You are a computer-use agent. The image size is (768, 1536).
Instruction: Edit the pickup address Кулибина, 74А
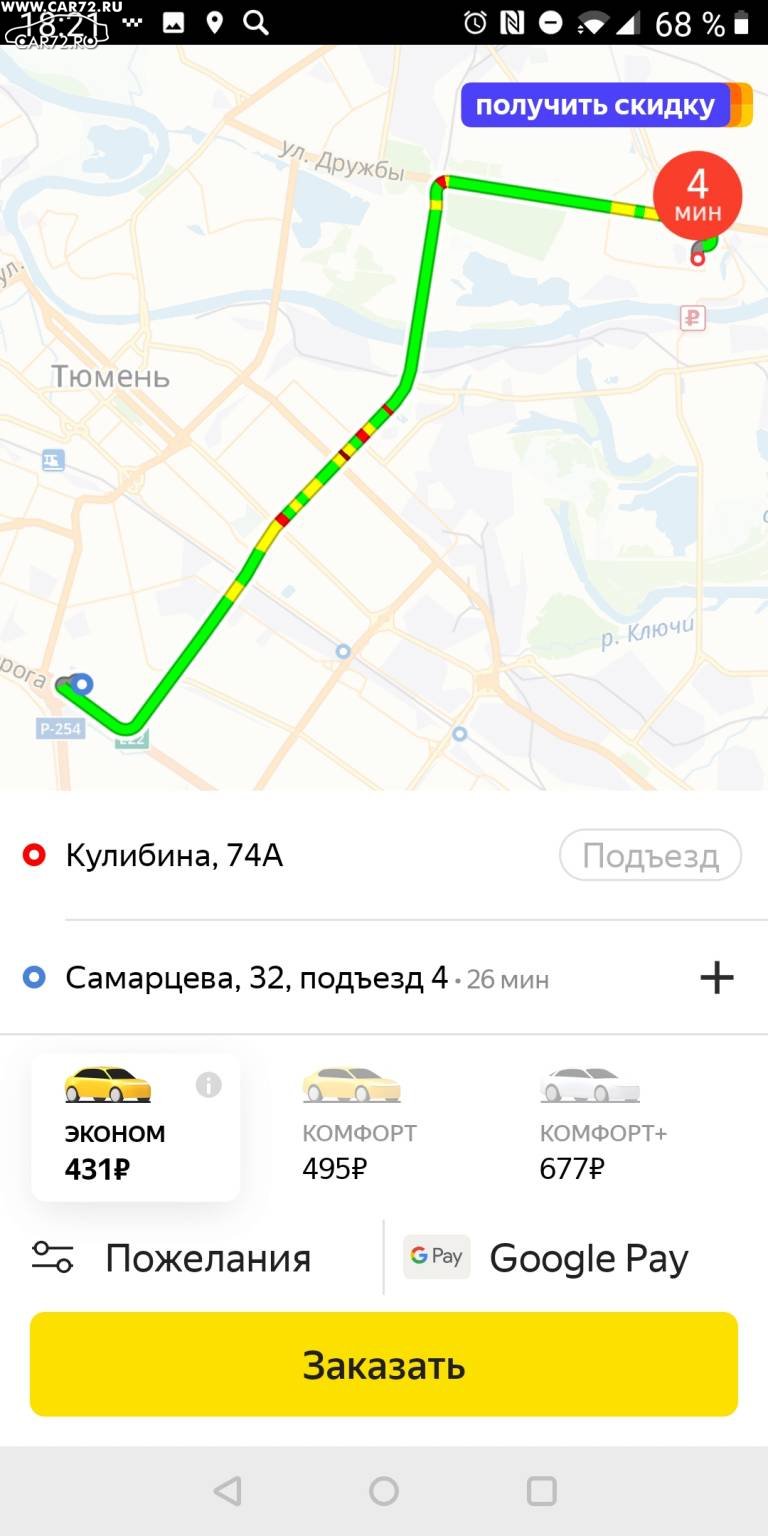[x=174, y=856]
